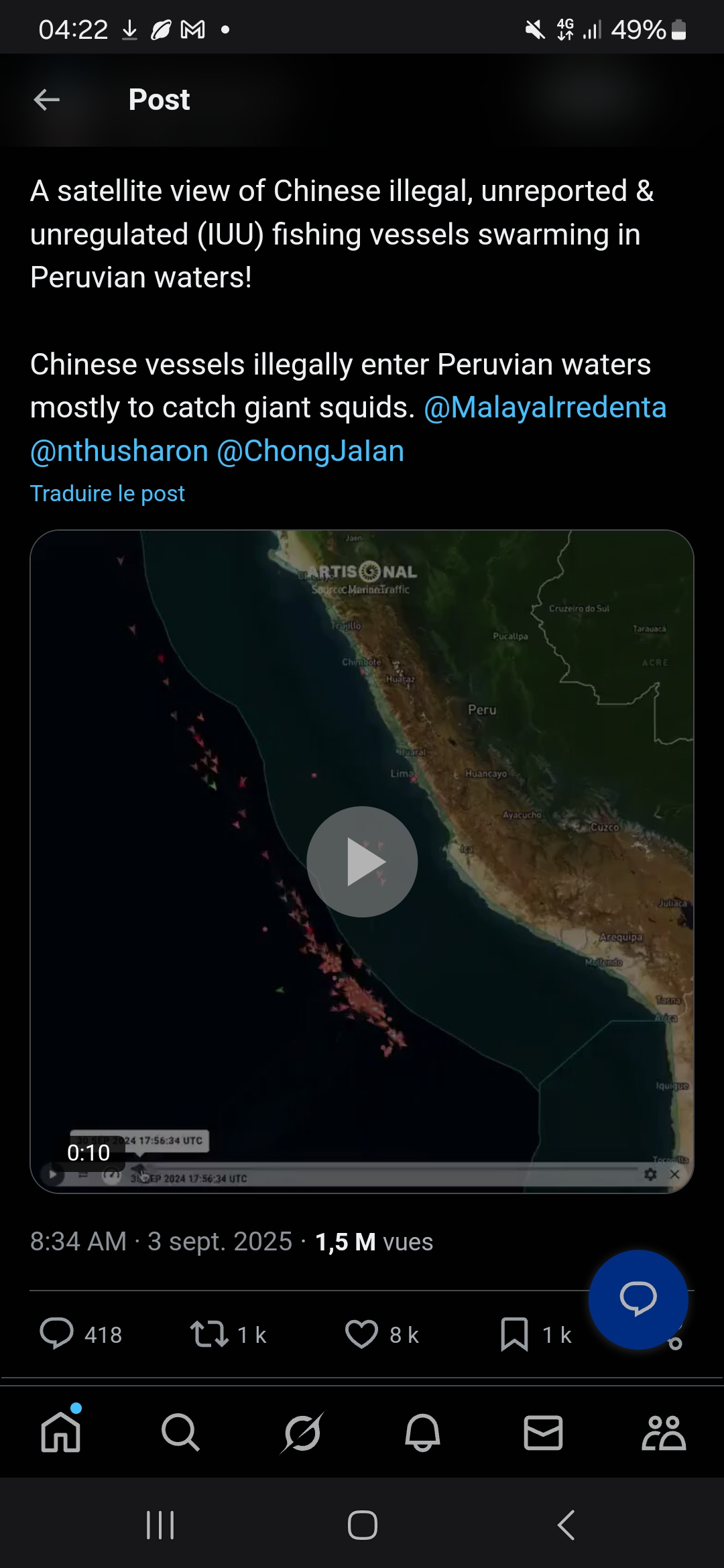Open the Messages envelope tab
Image resolution: width=724 pixels, height=1568 pixels.
point(543,1433)
